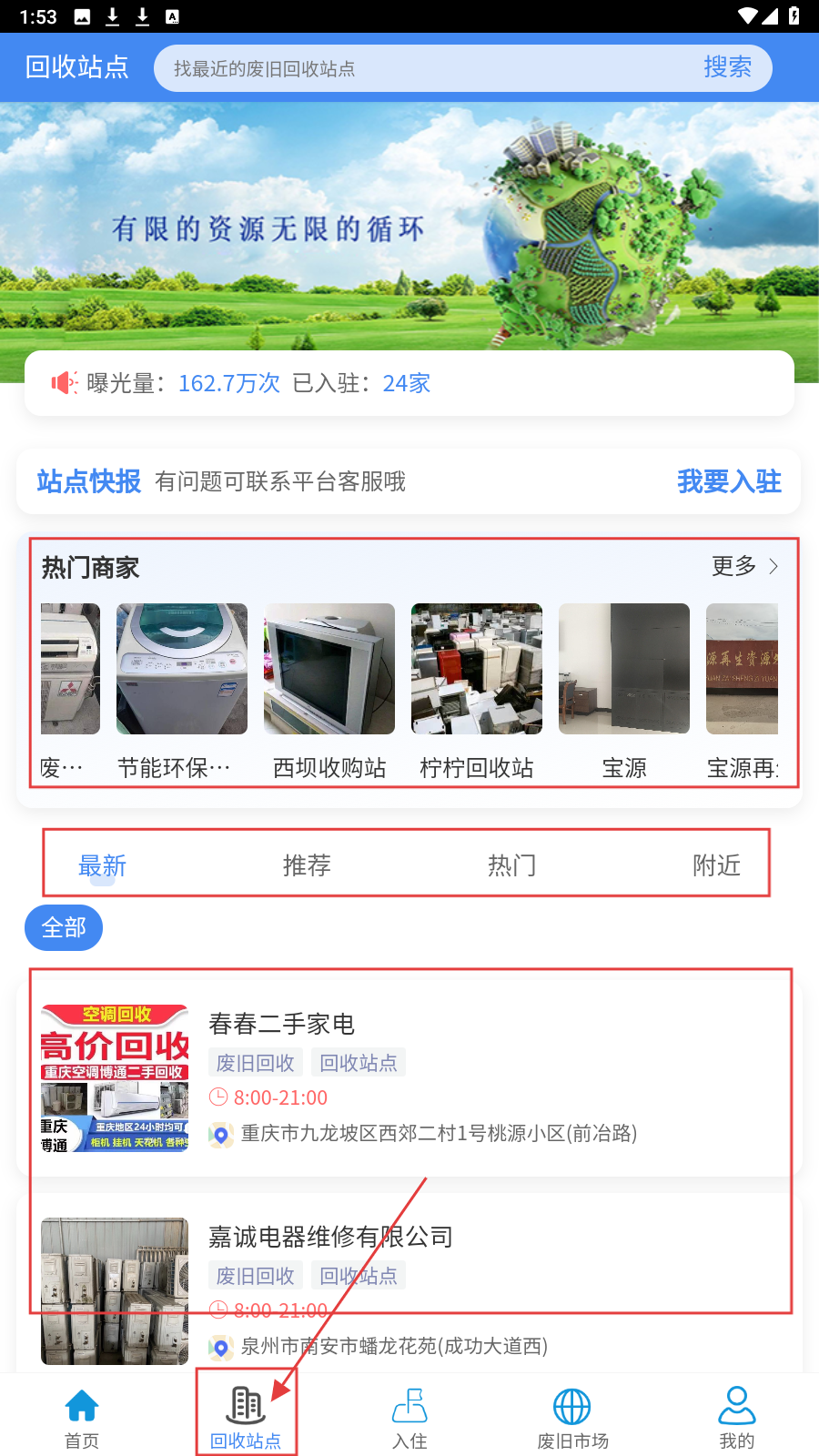The width and height of the screenshot is (819, 1456).
Task: Open the 节能环保 merchant tile
Action: [x=182, y=689]
